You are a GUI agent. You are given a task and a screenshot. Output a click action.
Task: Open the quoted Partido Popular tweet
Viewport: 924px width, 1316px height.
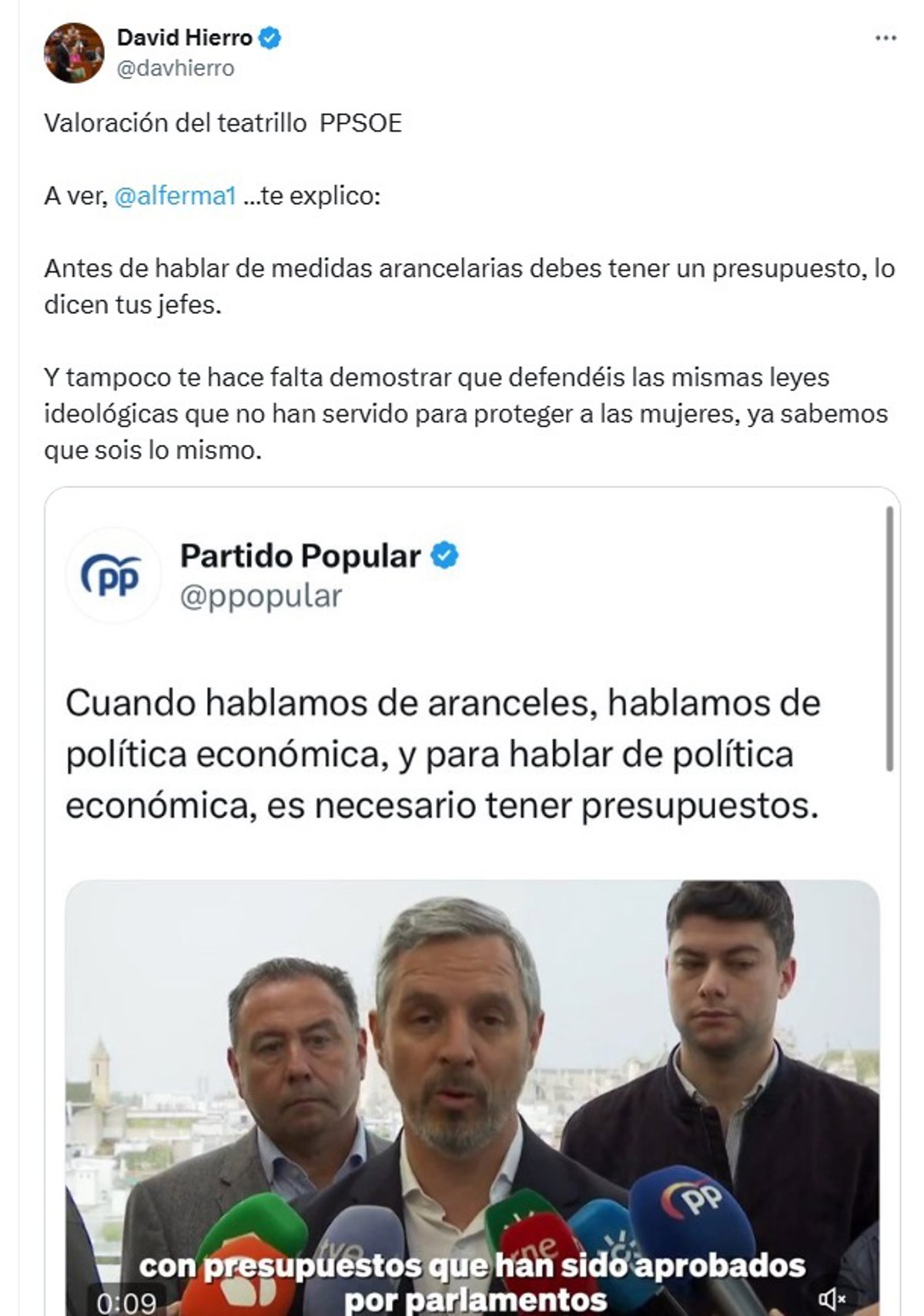click(x=442, y=754)
